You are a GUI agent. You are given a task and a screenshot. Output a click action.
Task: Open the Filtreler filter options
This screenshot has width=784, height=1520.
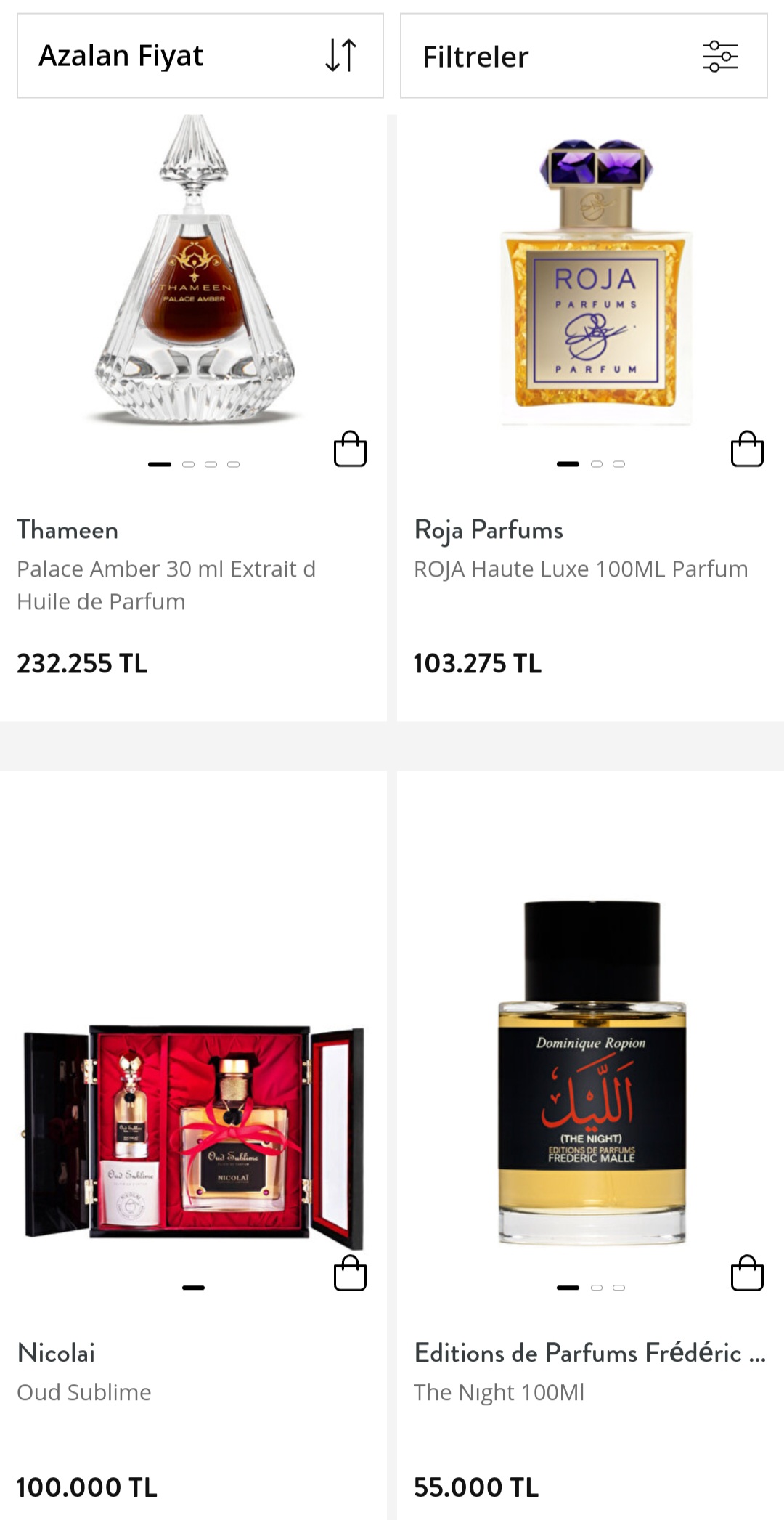[583, 56]
